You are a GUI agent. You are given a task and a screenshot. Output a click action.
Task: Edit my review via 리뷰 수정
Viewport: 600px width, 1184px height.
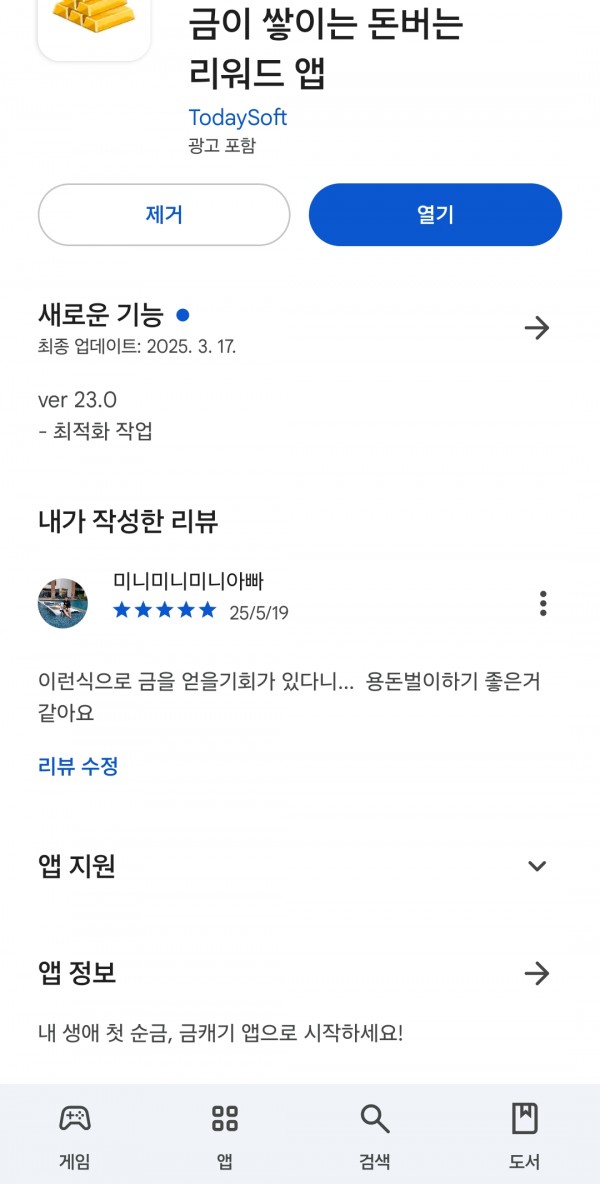78,766
